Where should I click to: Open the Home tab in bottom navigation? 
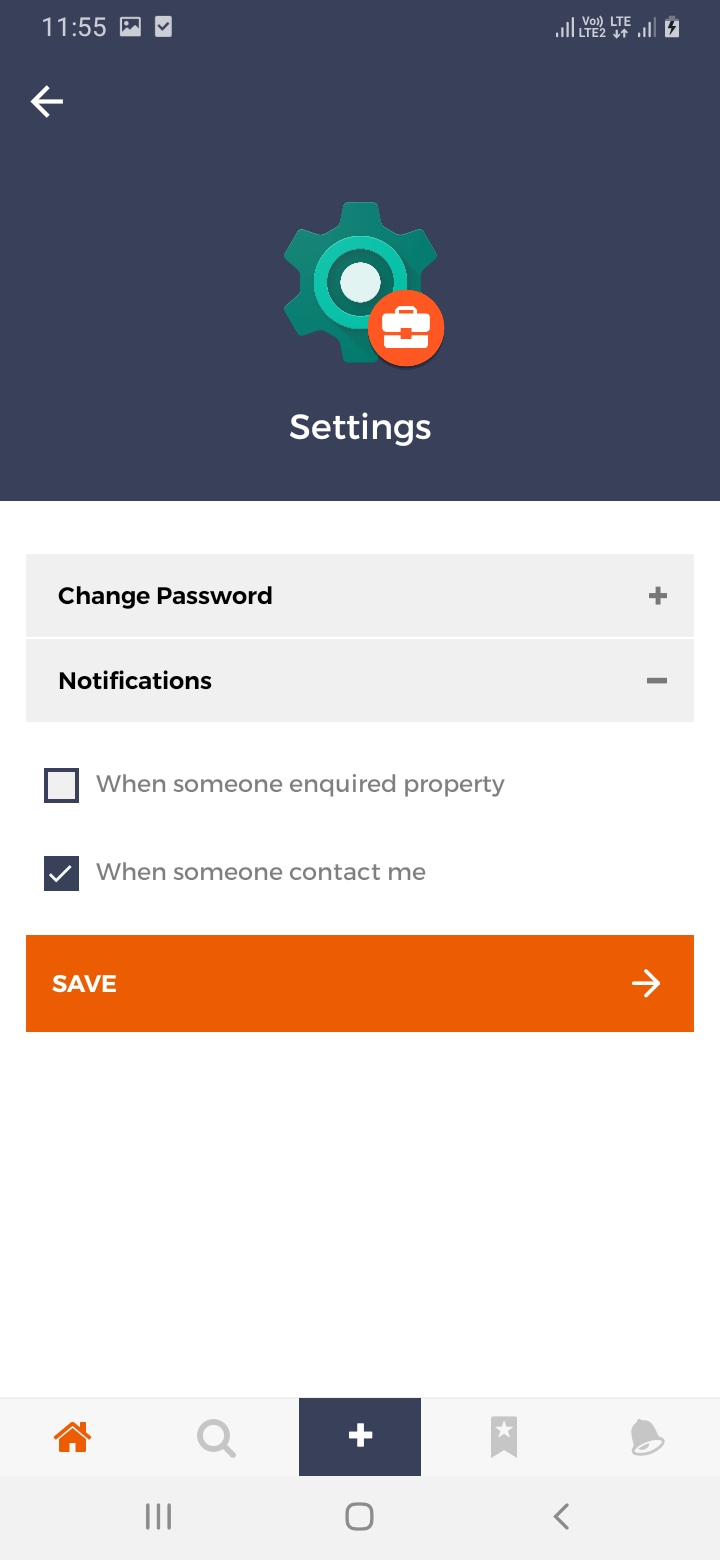tap(71, 1437)
